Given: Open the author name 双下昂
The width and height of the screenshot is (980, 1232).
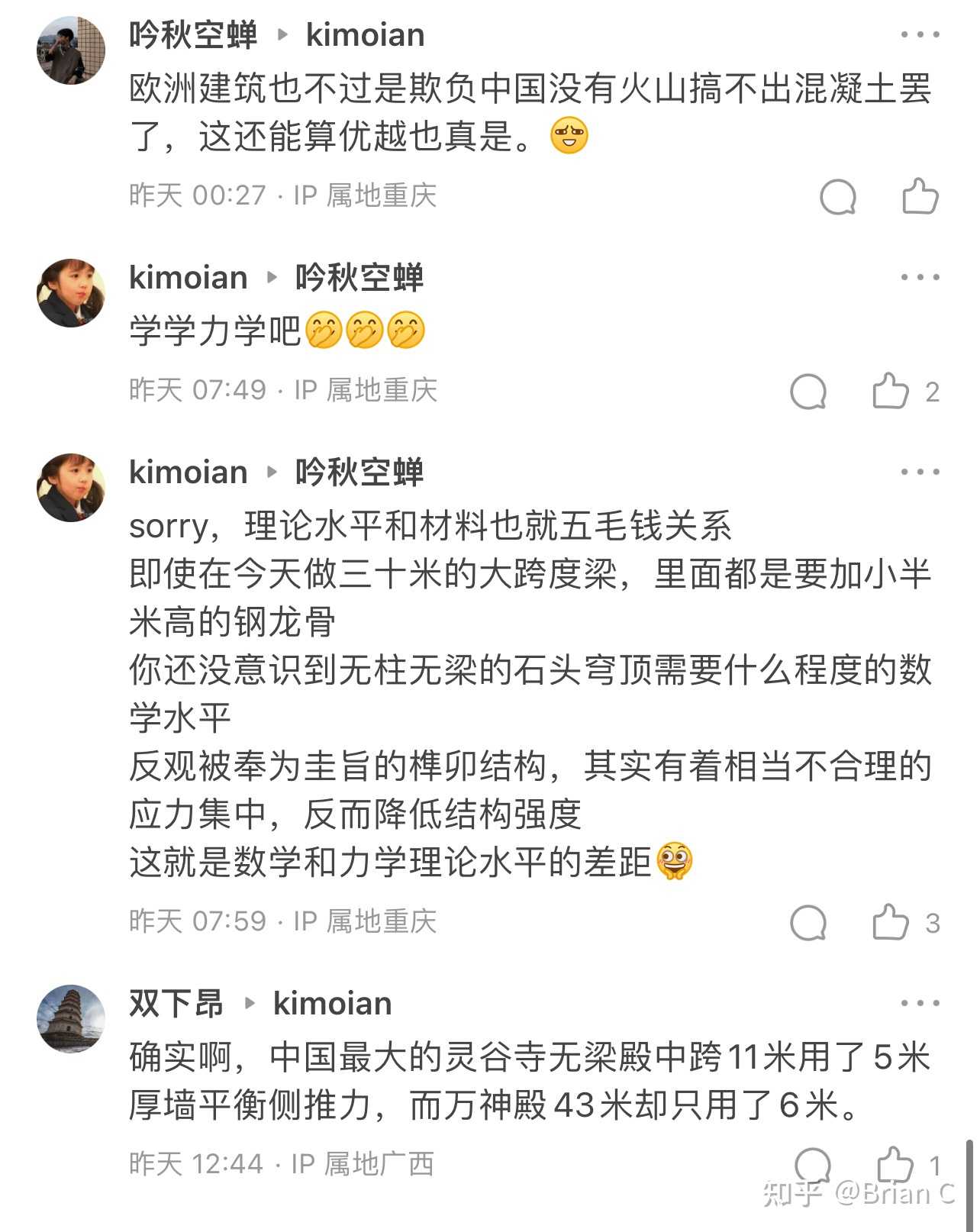Looking at the screenshot, I should [x=176, y=1004].
